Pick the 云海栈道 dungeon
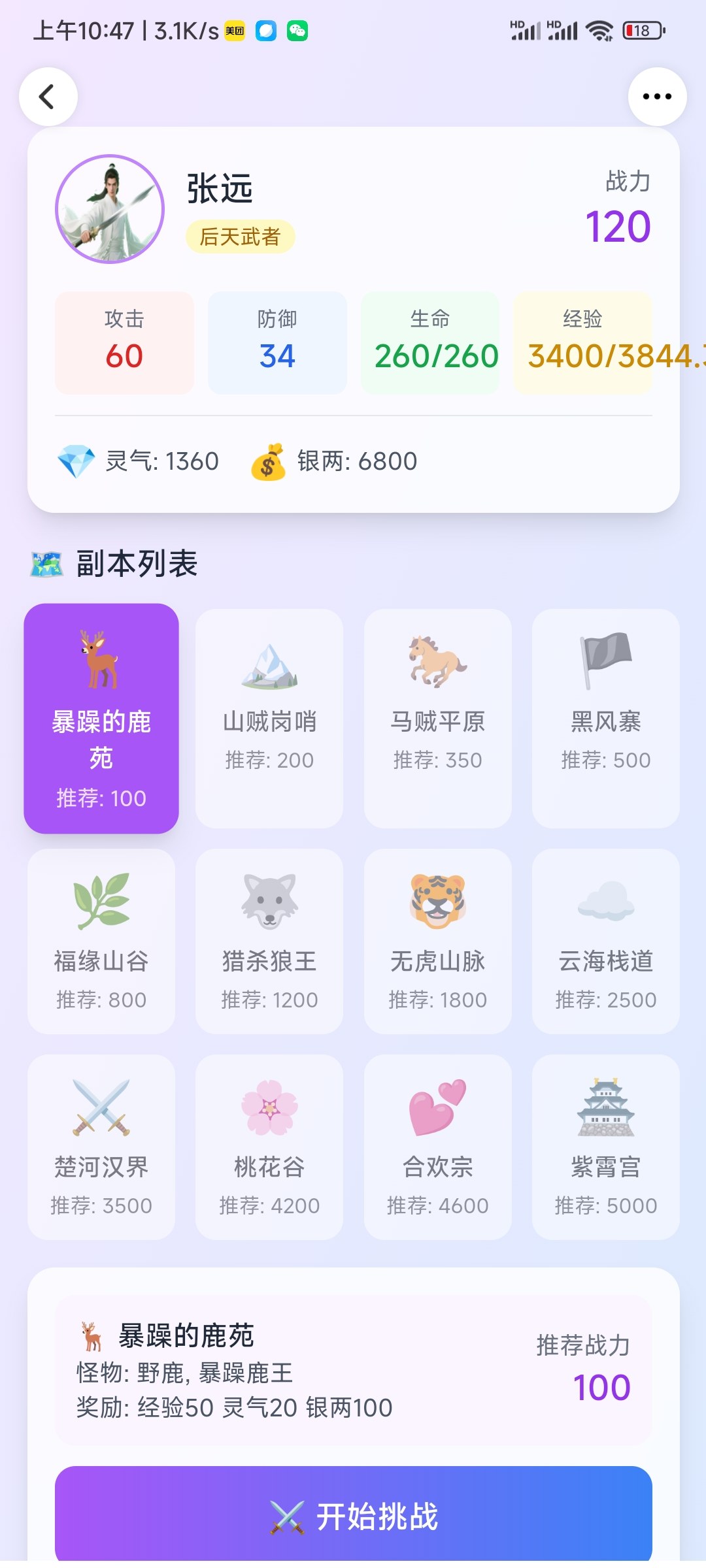The width and height of the screenshot is (706, 1568). [x=605, y=941]
